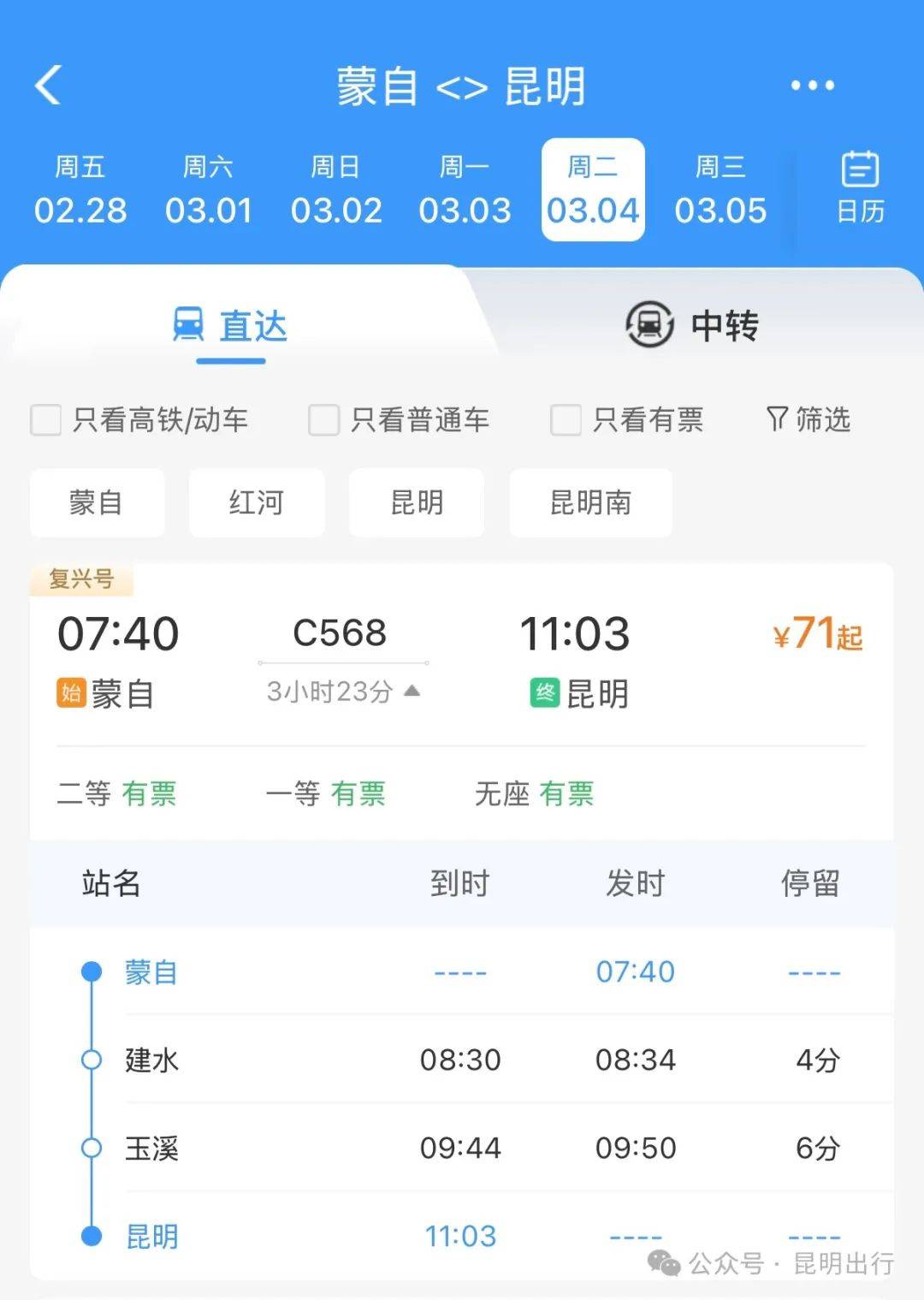This screenshot has width=924, height=1300.
Task: Check 只看普通车 filter
Action: click(324, 420)
